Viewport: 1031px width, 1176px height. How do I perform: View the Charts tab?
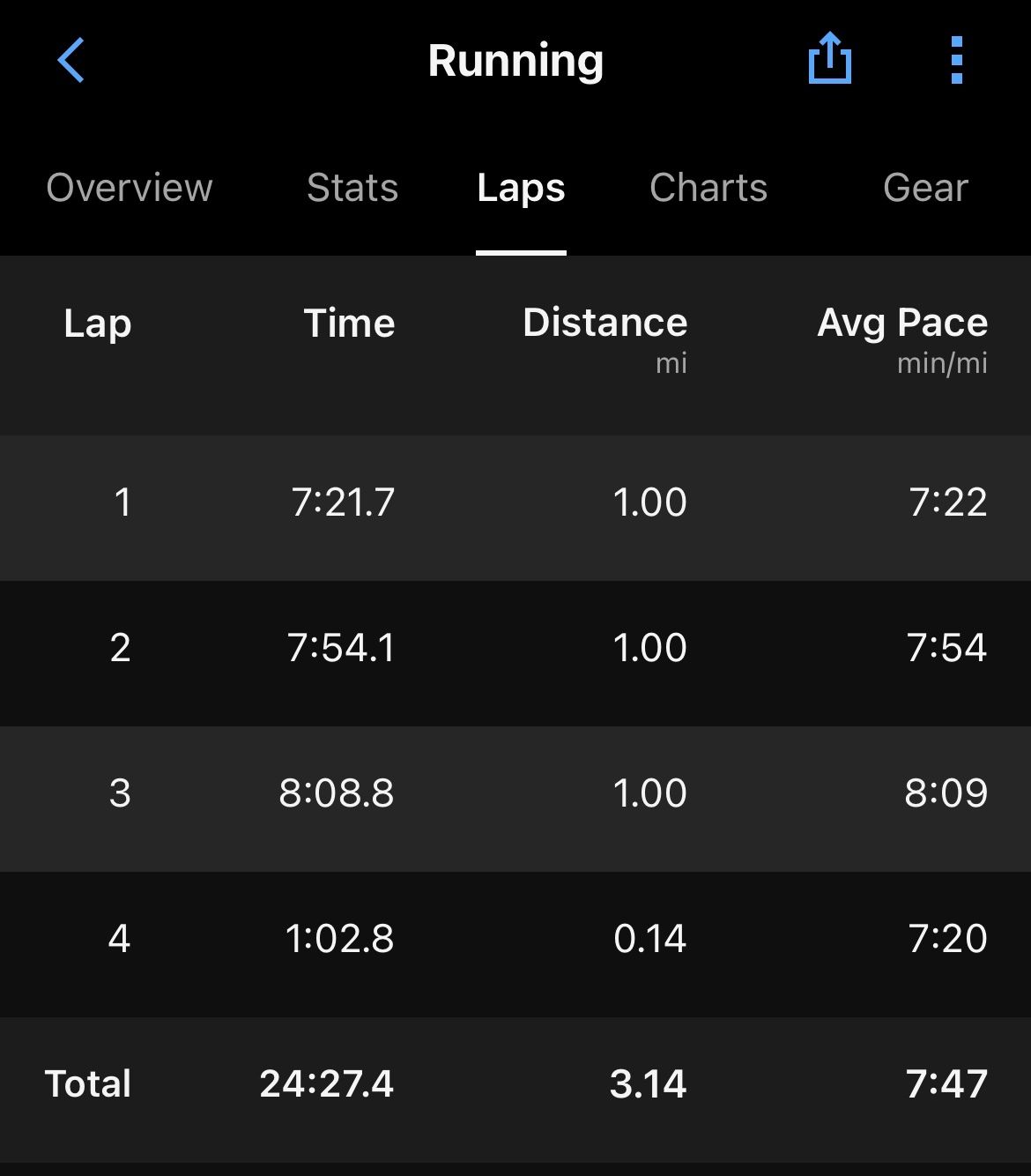tap(708, 188)
